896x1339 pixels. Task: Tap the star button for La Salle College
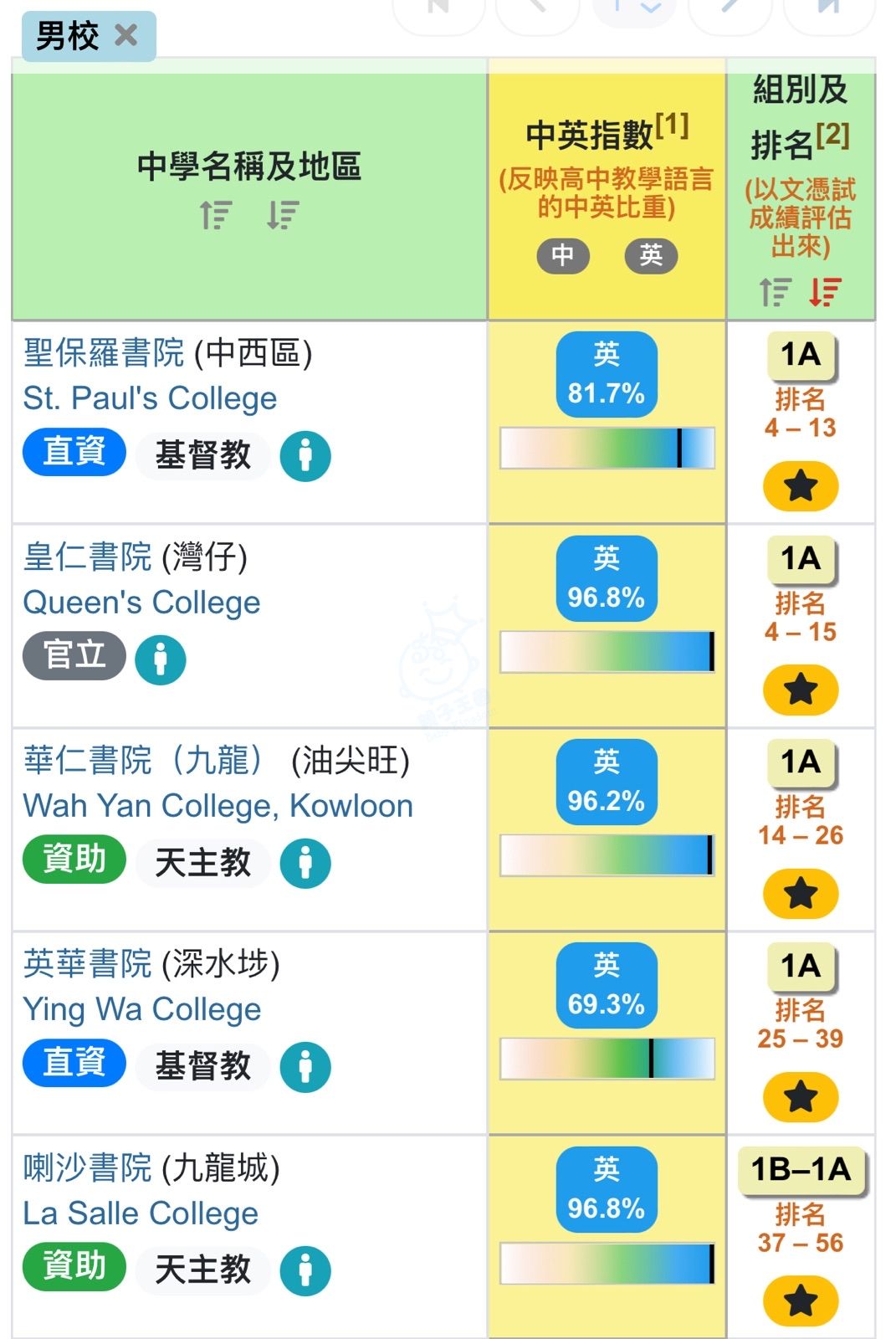tap(801, 1301)
